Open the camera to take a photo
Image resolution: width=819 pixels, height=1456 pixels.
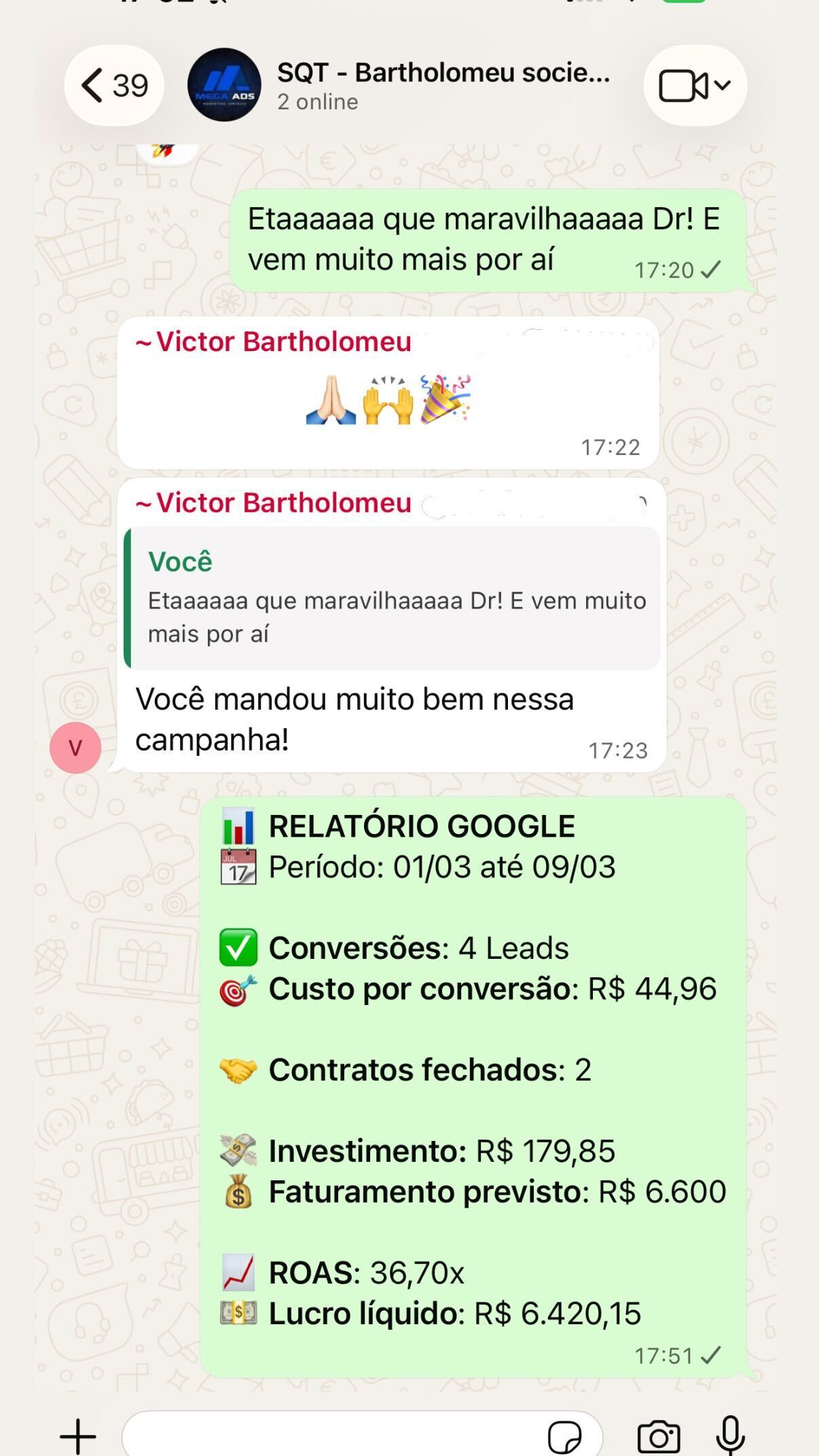[x=658, y=1436]
